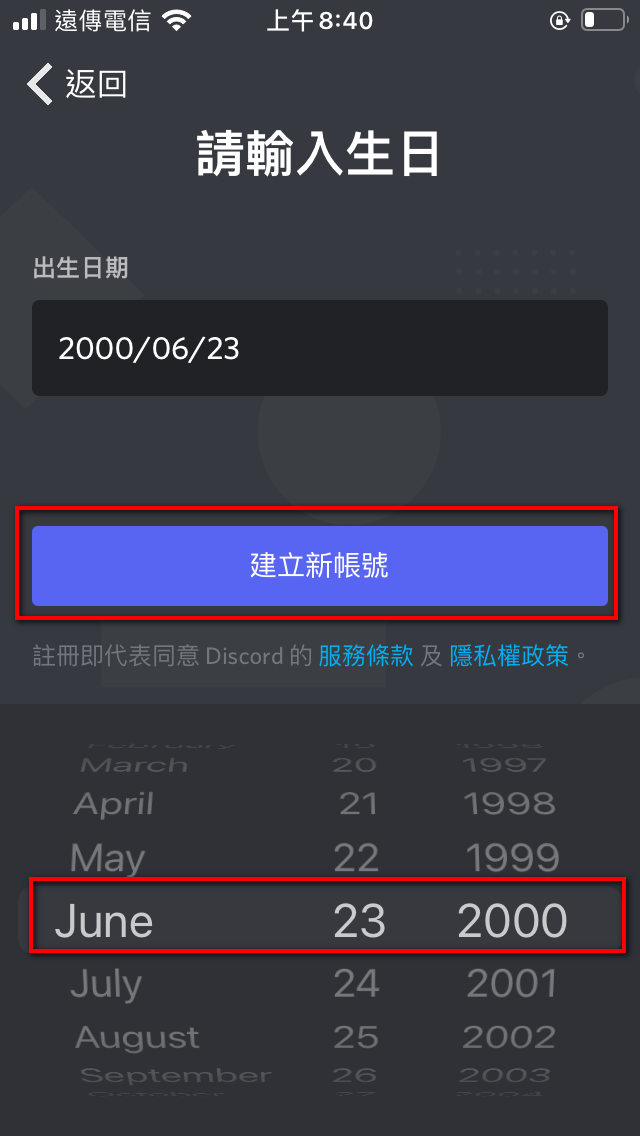Go back via 返回
640x1136 pixels.
[78, 84]
